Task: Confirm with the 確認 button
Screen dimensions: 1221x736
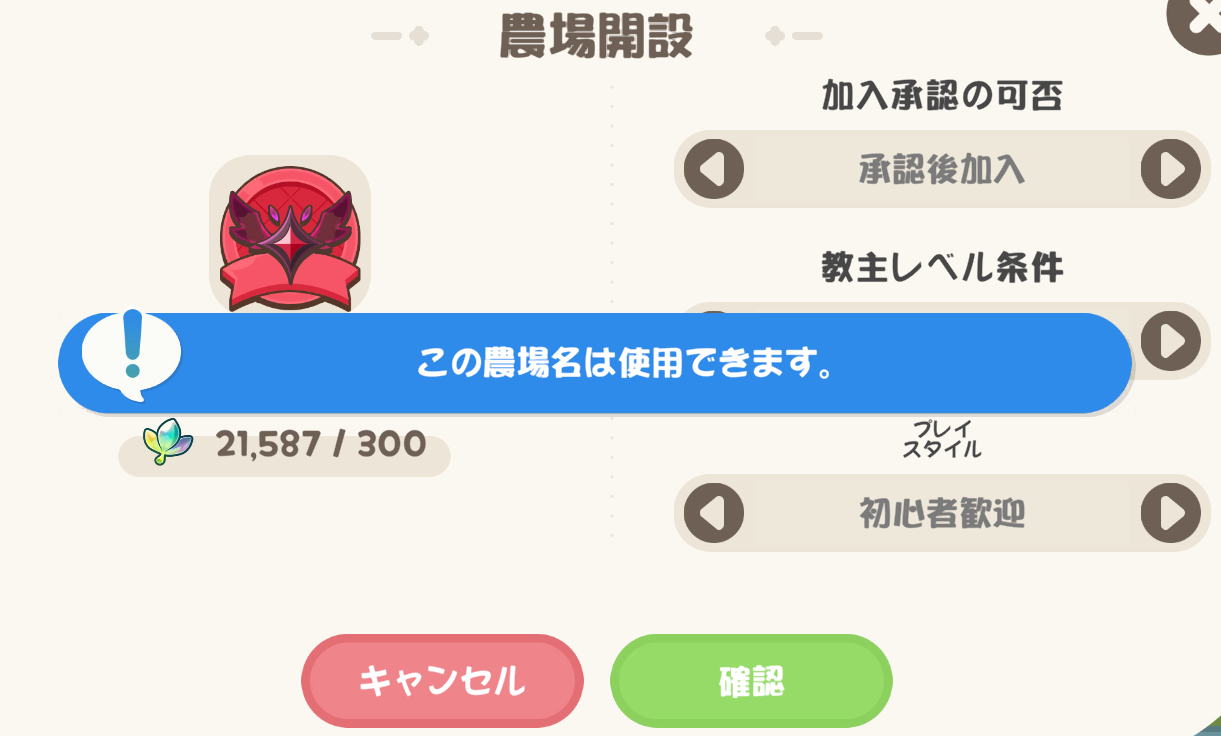Action: (x=751, y=681)
